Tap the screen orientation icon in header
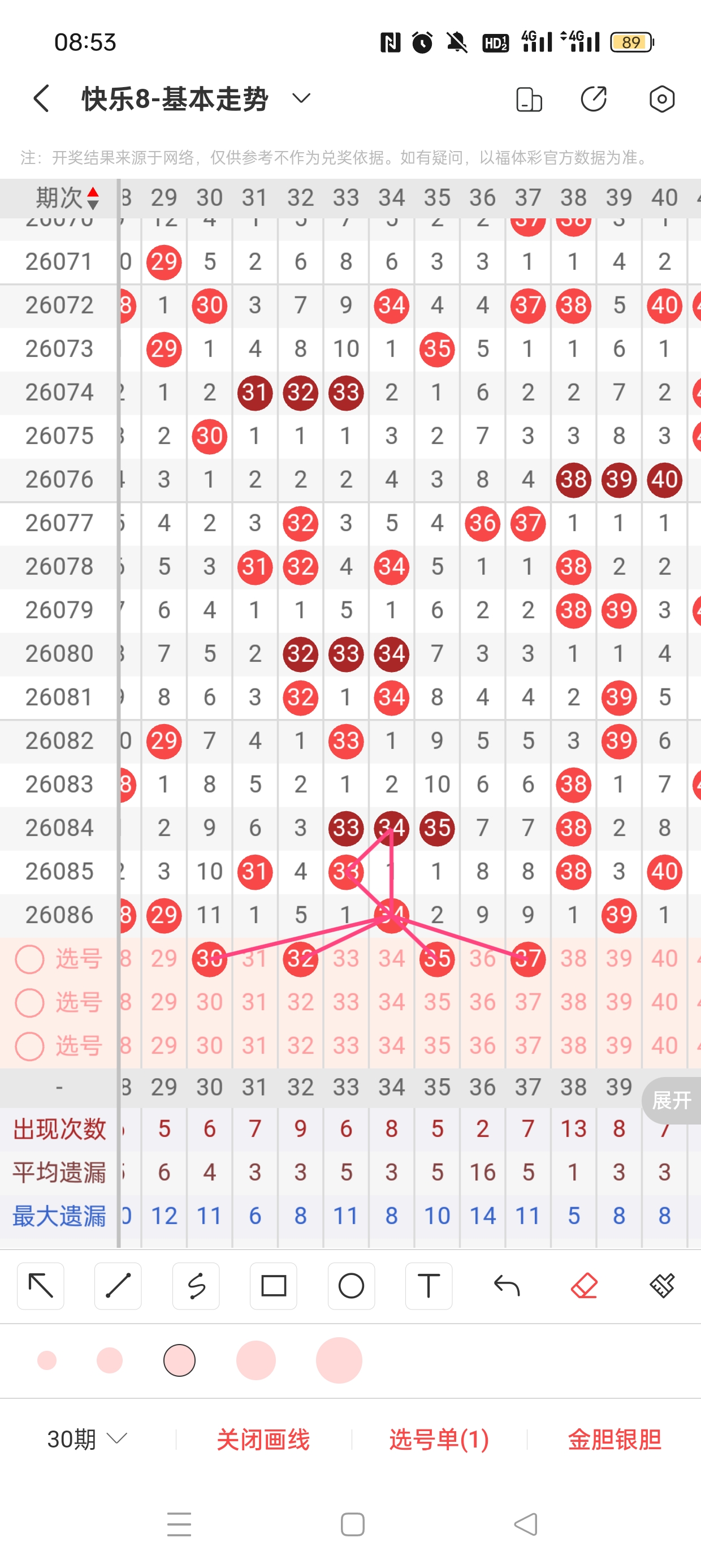701x1568 pixels. [528, 99]
